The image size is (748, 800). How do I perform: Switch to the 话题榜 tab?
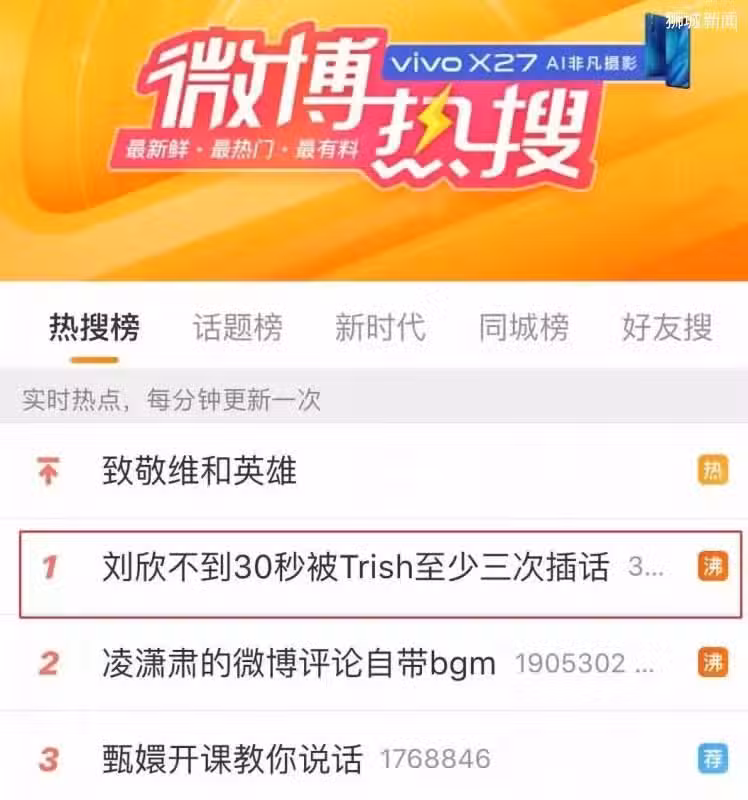click(237, 327)
